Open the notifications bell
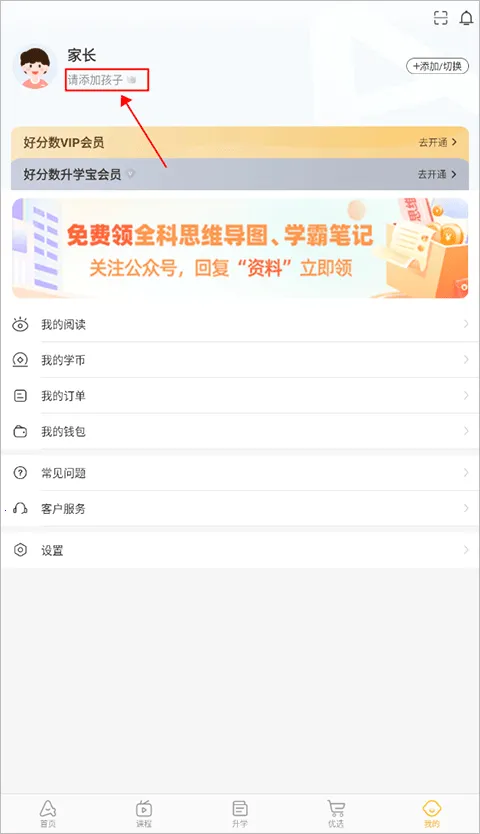 pos(467,18)
